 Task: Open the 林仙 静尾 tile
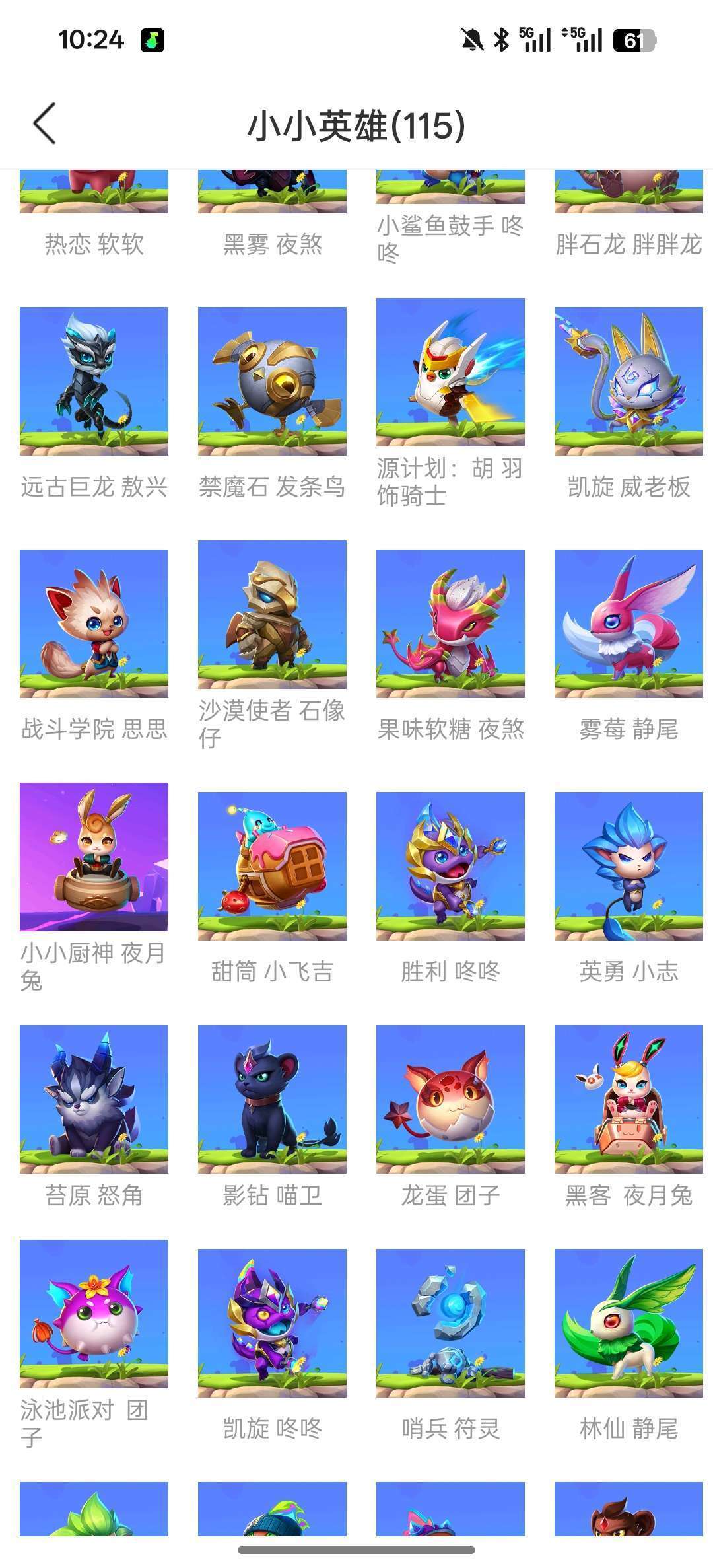(x=628, y=1323)
